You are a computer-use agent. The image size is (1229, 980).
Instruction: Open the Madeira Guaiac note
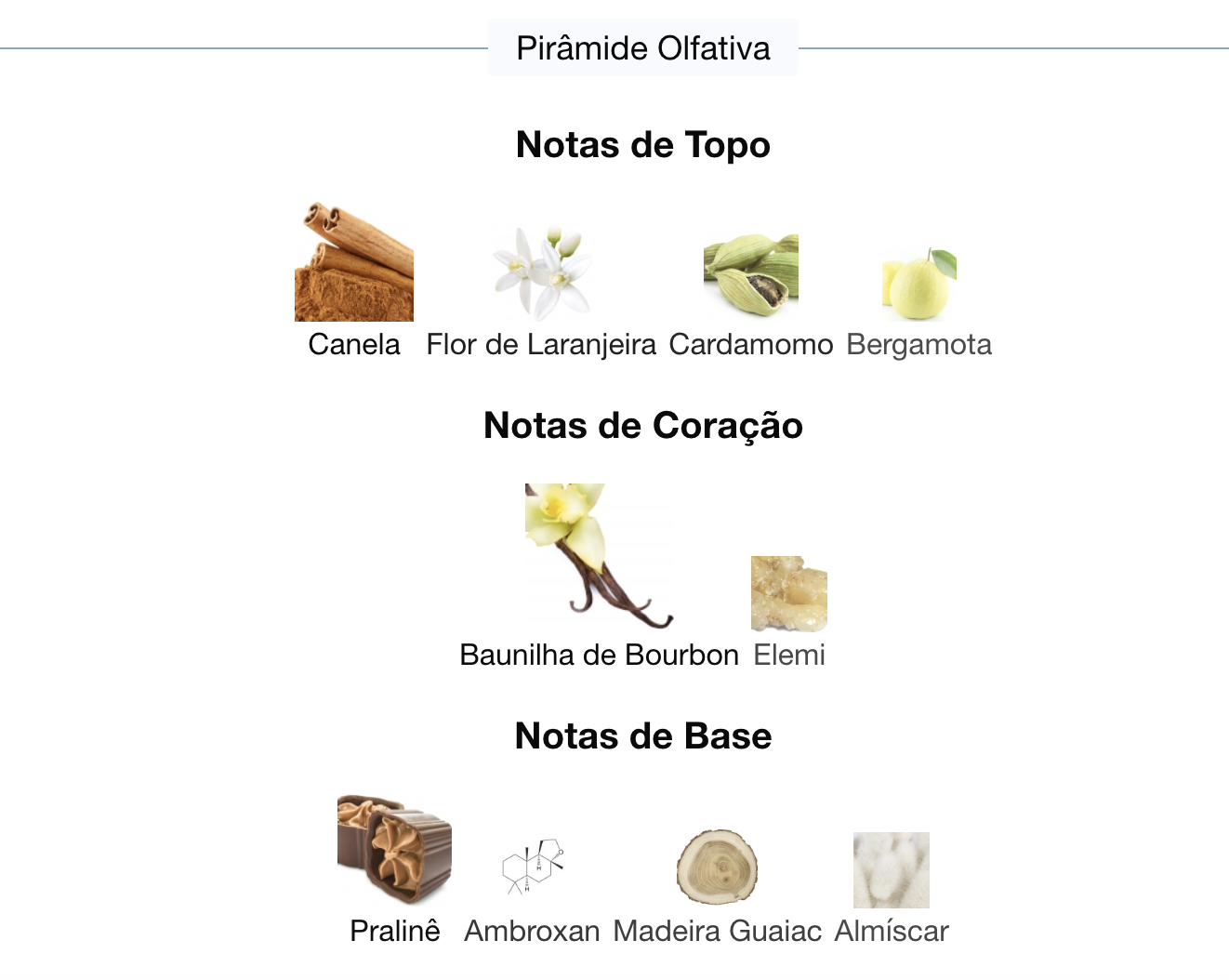tap(717, 868)
